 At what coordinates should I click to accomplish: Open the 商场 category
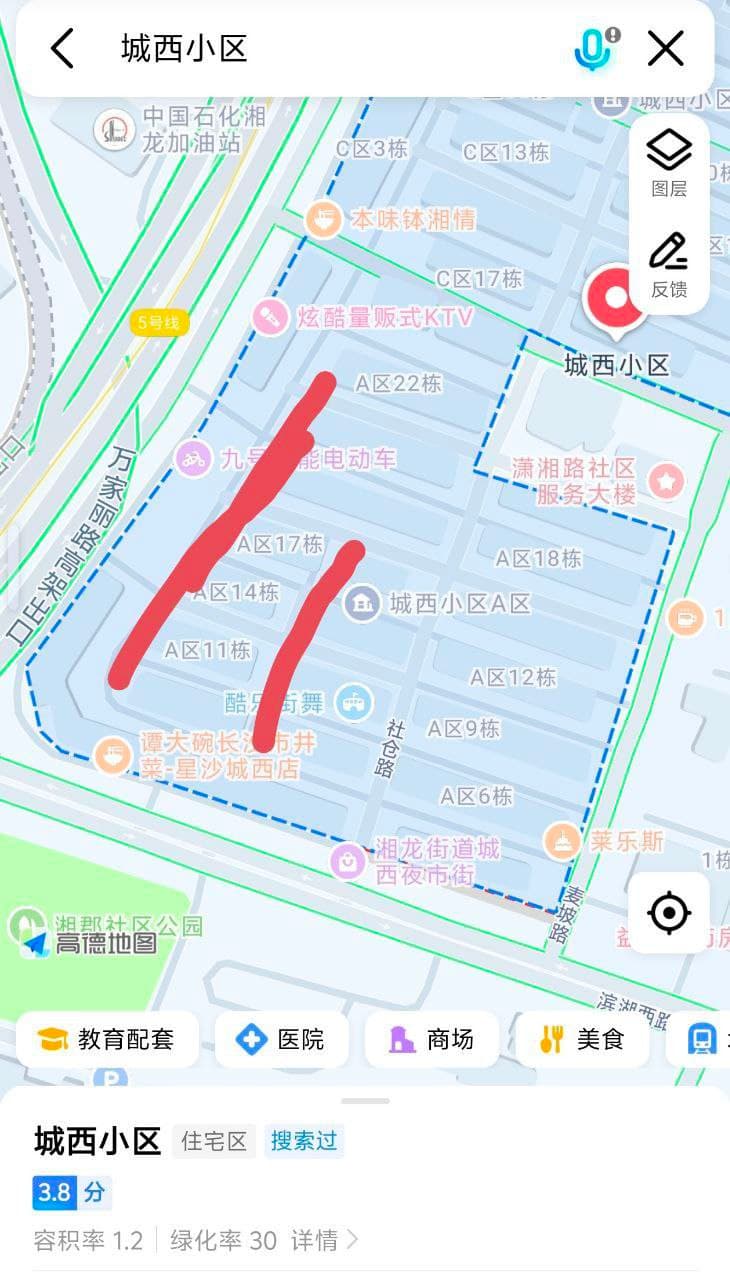431,1040
